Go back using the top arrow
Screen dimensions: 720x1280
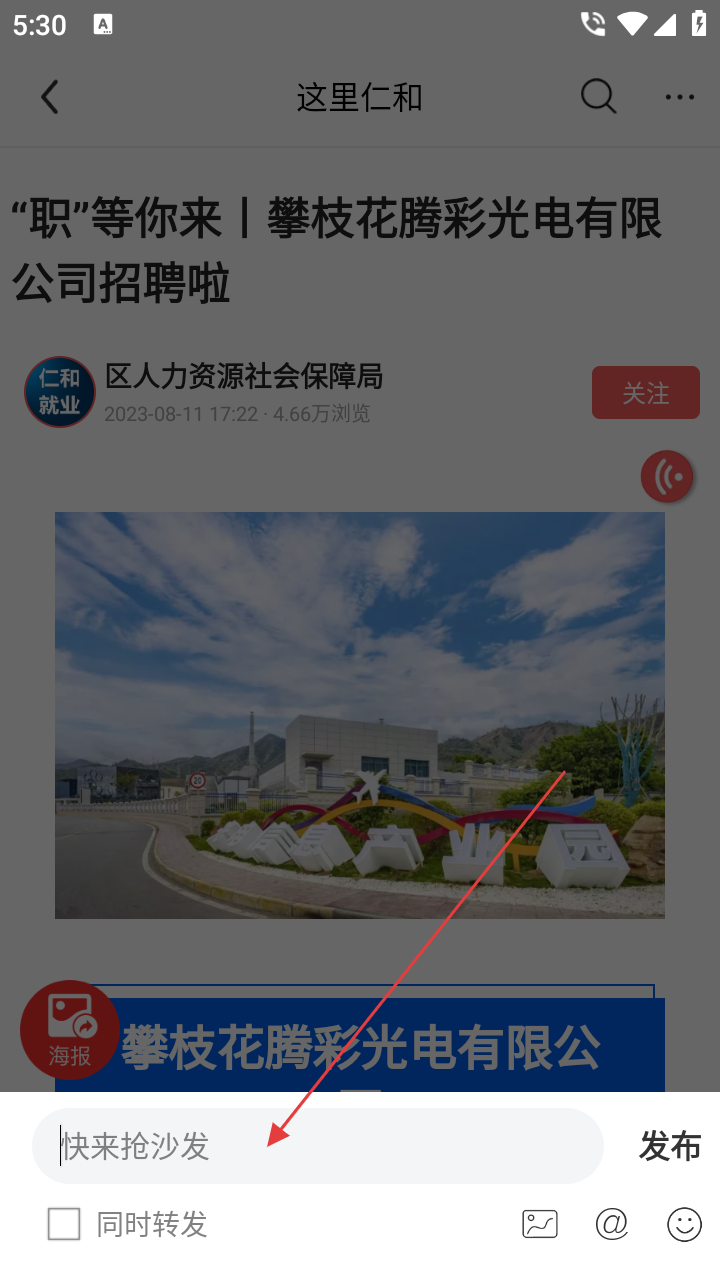click(50, 97)
